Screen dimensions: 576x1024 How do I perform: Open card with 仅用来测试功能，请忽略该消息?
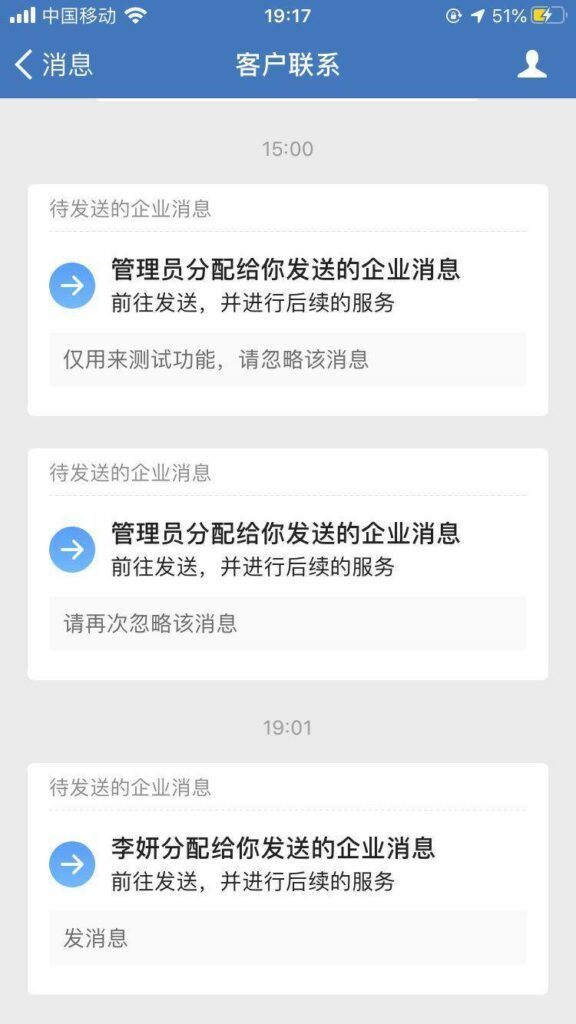tap(287, 300)
